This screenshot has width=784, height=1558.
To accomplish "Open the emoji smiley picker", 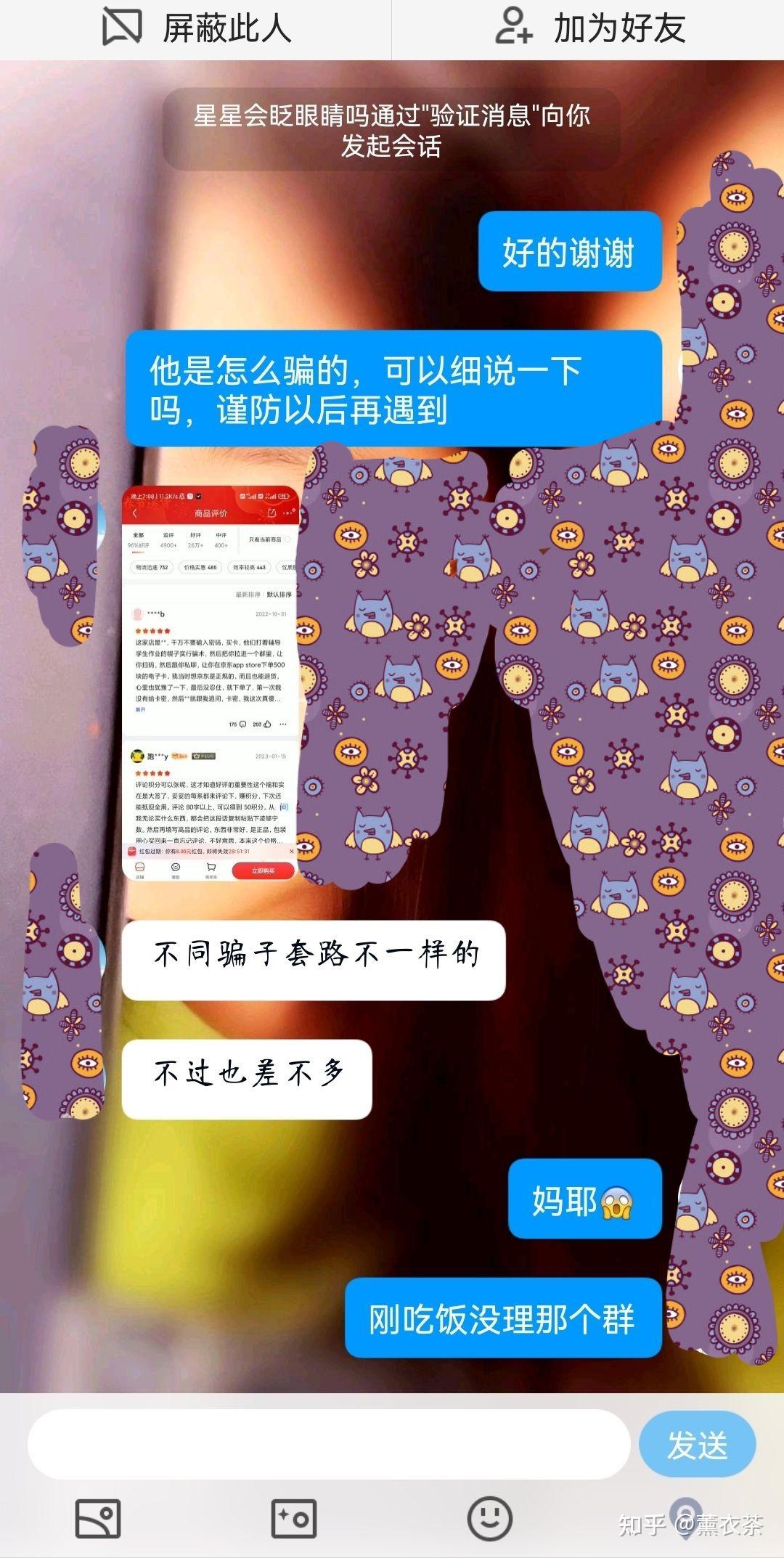I will pos(490,1519).
